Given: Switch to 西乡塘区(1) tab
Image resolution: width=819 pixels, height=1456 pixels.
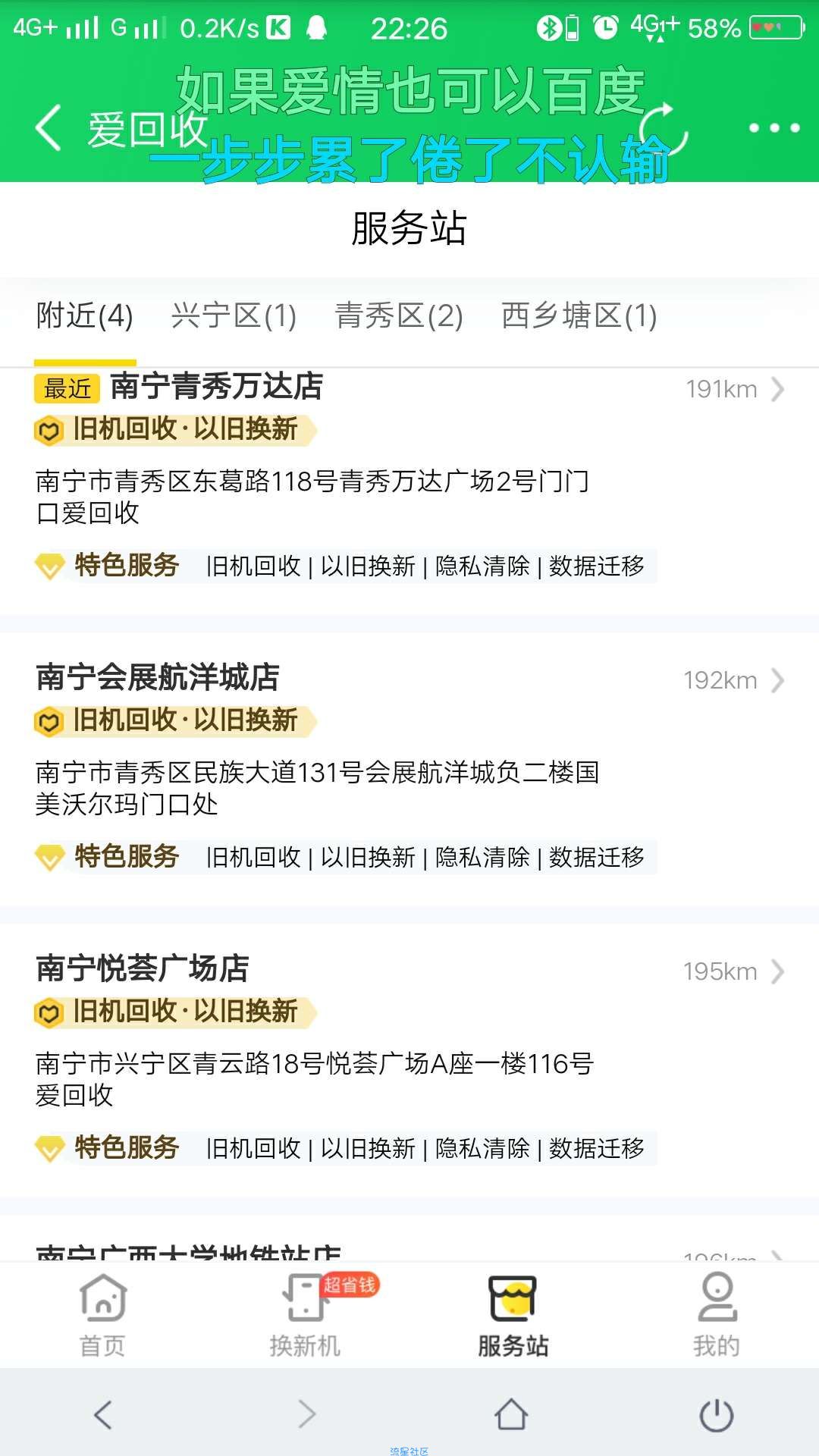Looking at the screenshot, I should [x=579, y=315].
